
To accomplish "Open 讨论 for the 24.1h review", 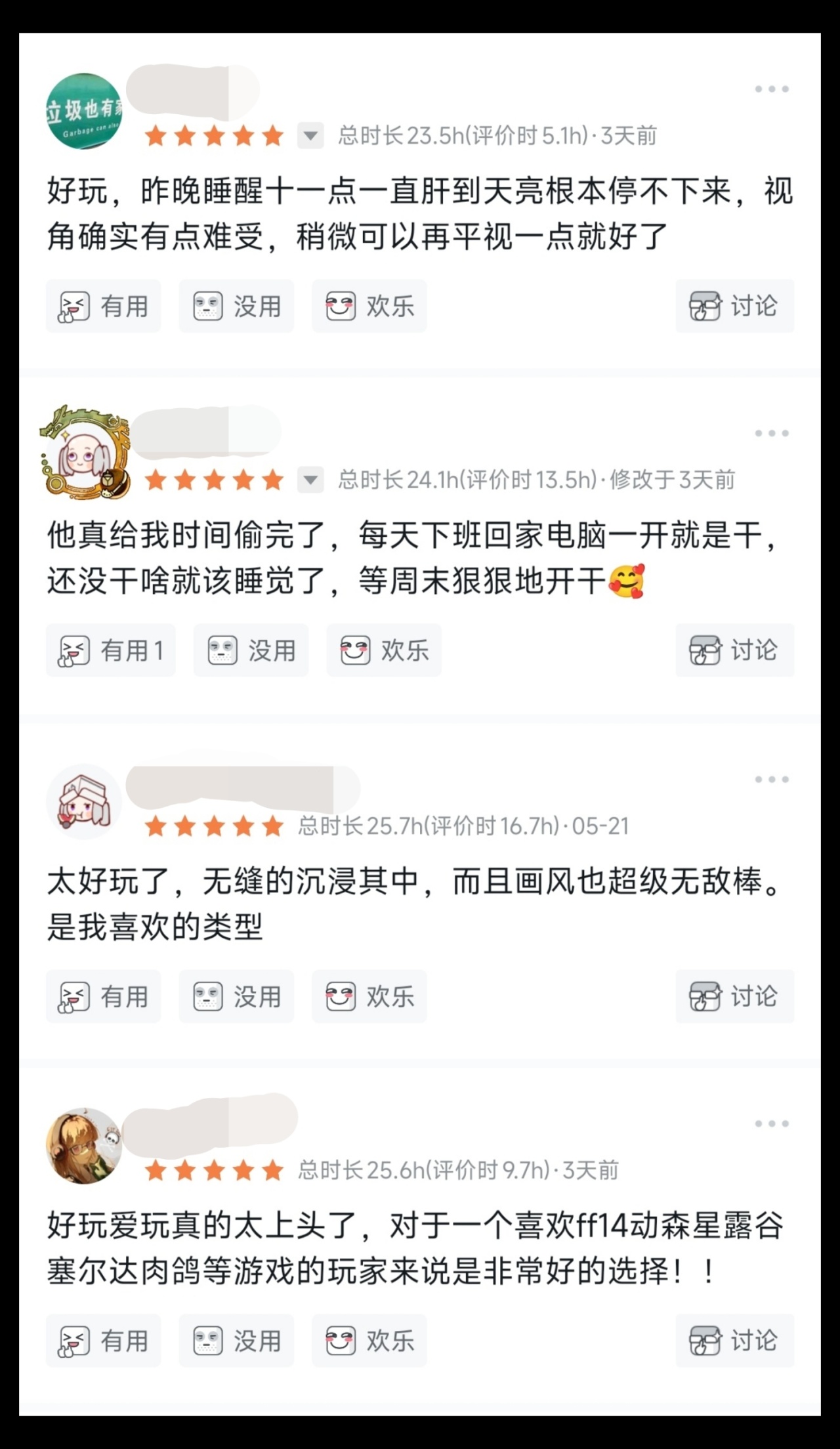I will (734, 650).
